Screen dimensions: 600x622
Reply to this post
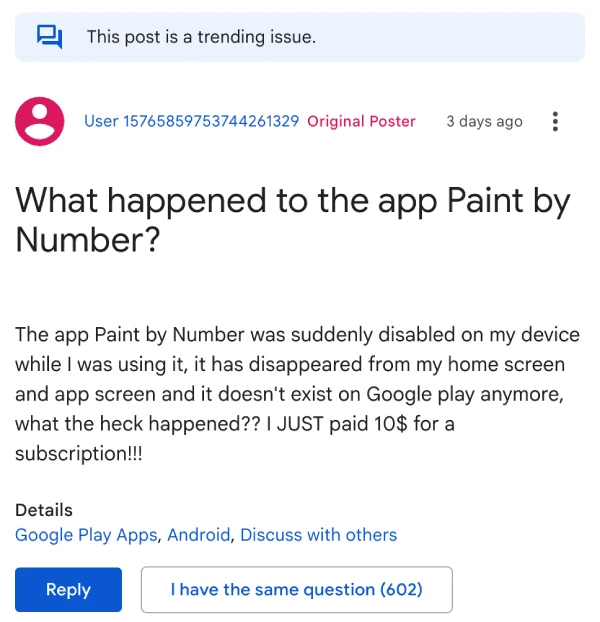[x=68, y=590]
